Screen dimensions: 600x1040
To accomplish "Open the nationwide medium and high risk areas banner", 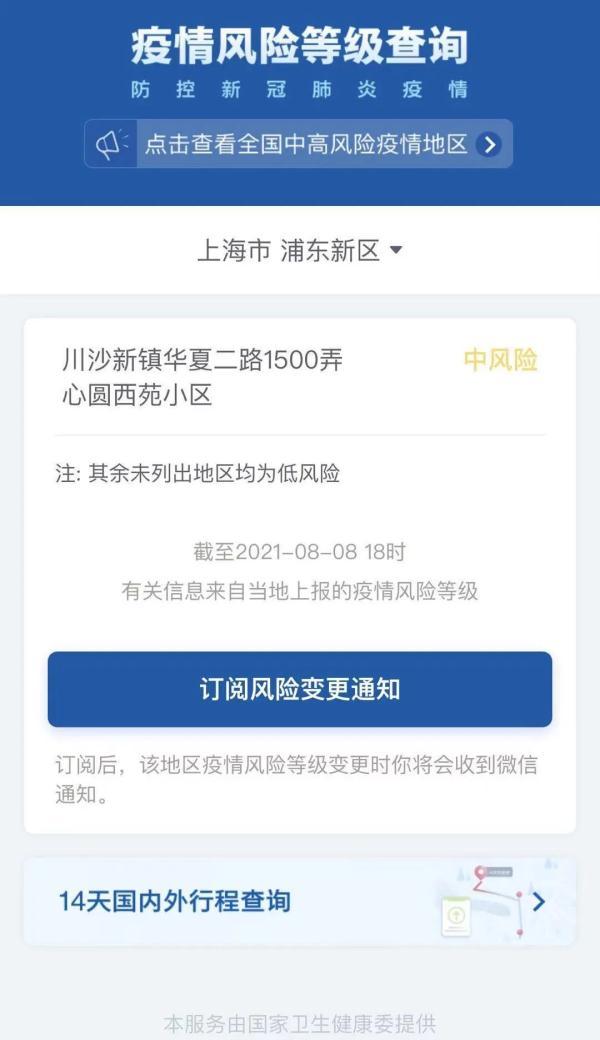I will tap(298, 144).
